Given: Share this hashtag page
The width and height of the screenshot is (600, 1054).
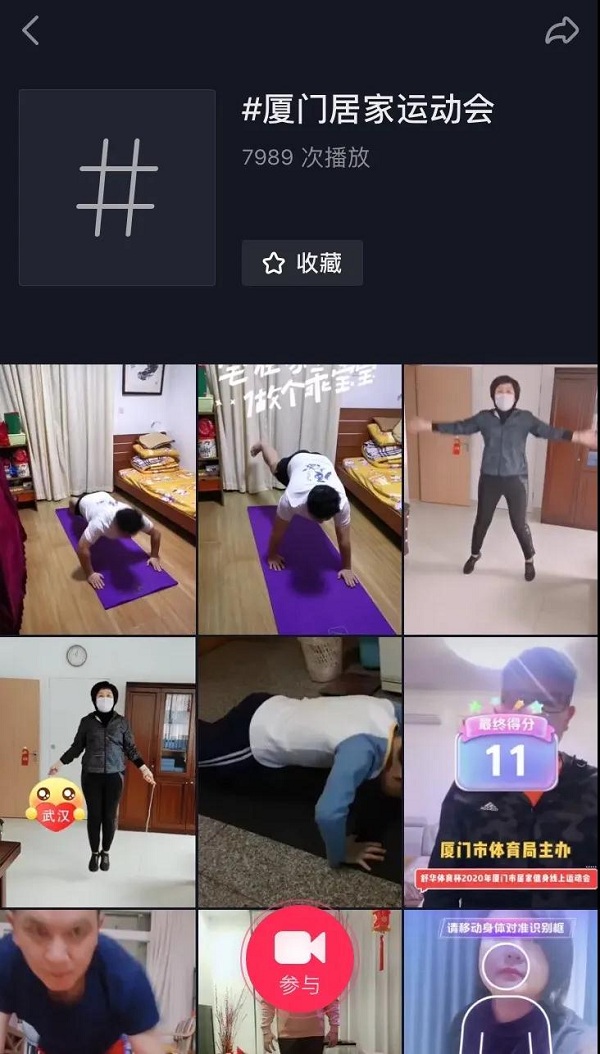Looking at the screenshot, I should pos(561,31).
